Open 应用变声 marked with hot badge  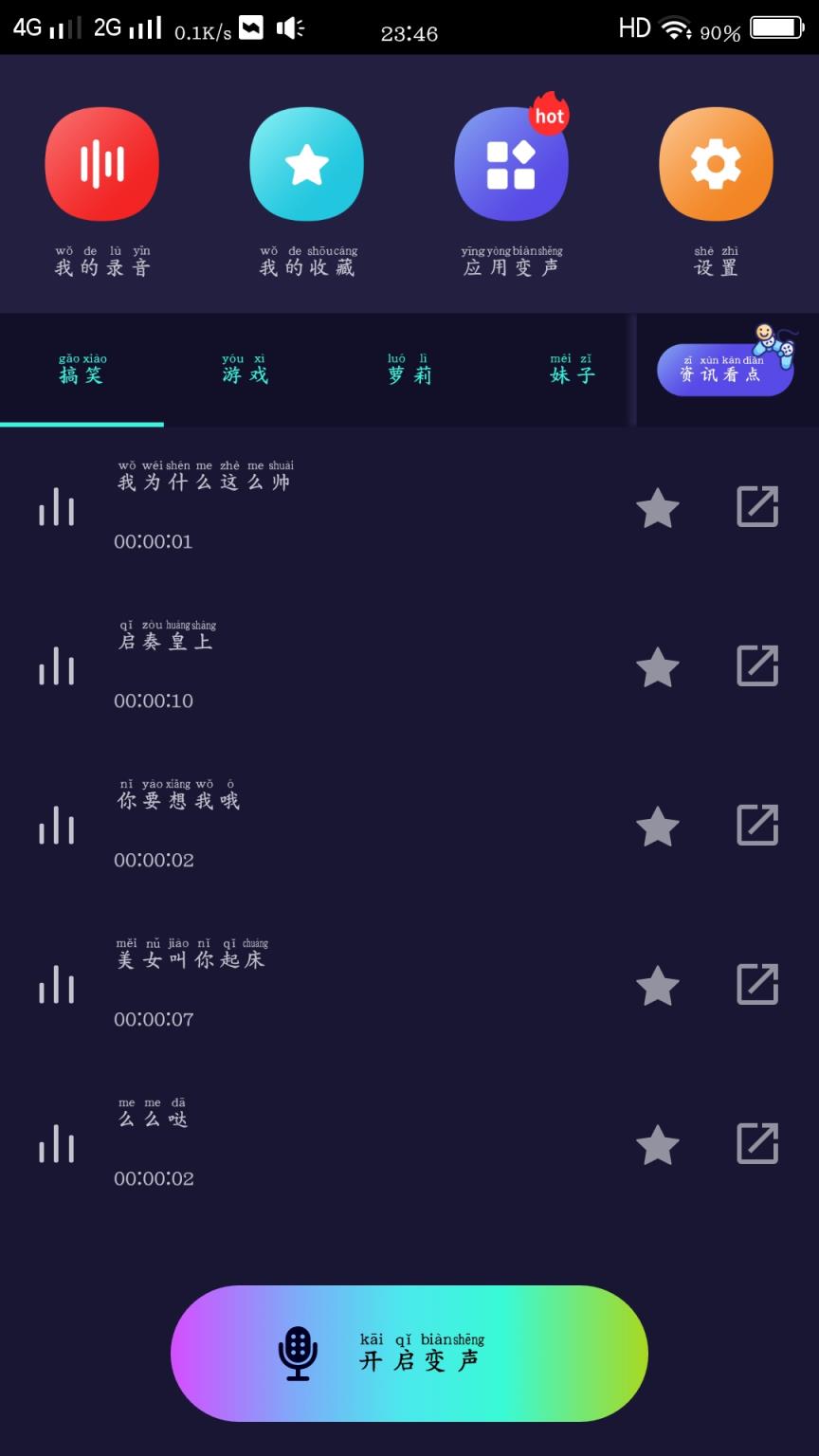point(511,163)
